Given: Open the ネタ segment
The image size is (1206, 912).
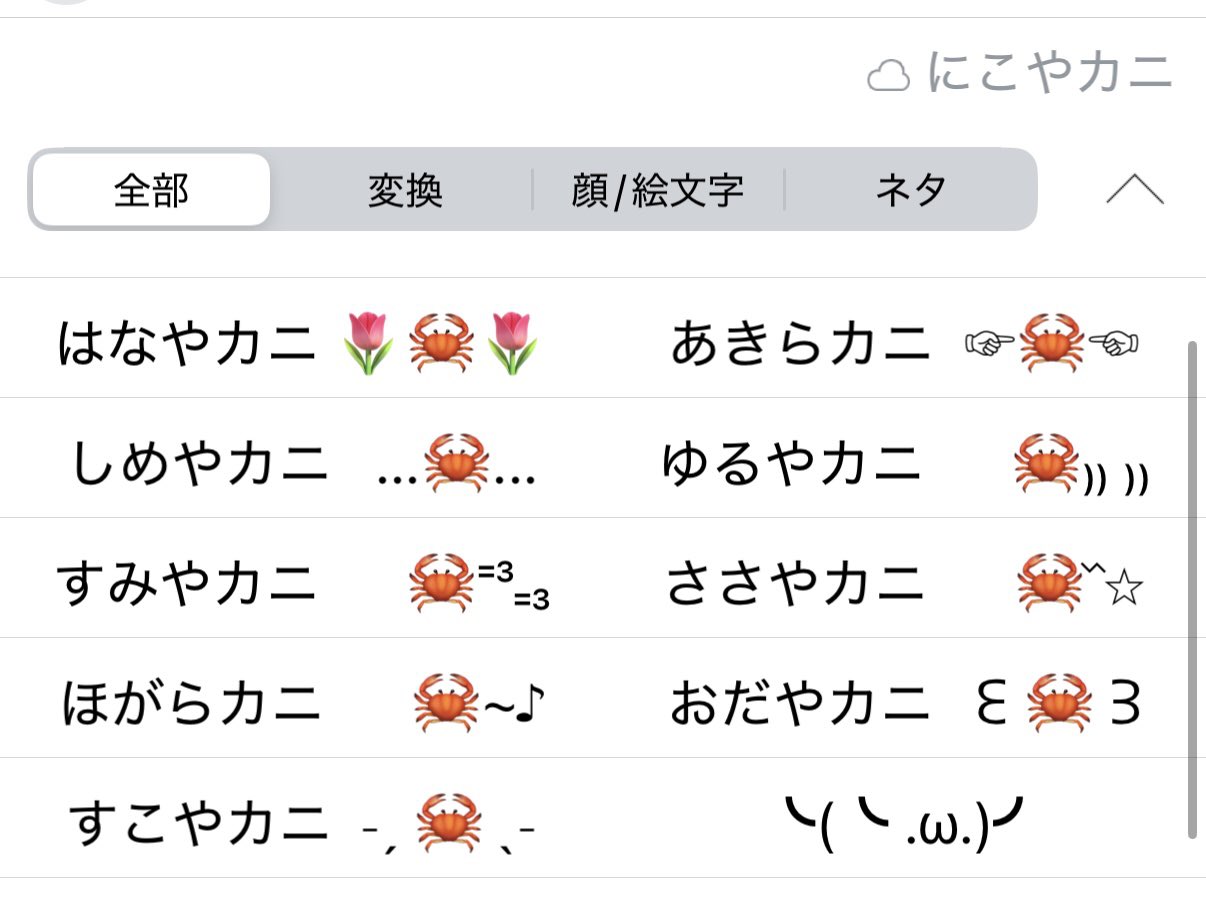Looking at the screenshot, I should pos(910,190).
